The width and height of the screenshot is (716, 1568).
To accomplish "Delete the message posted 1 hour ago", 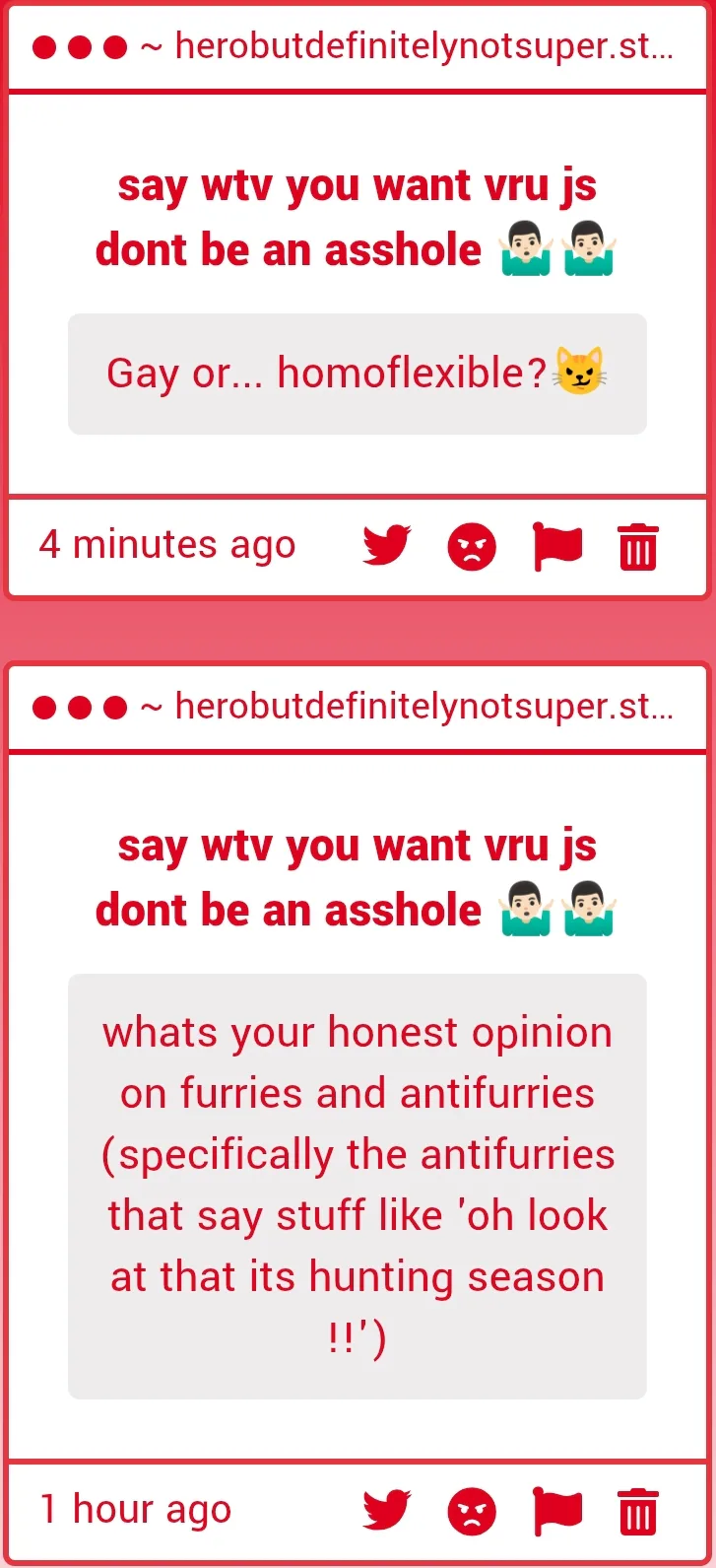I will coord(638,1512).
